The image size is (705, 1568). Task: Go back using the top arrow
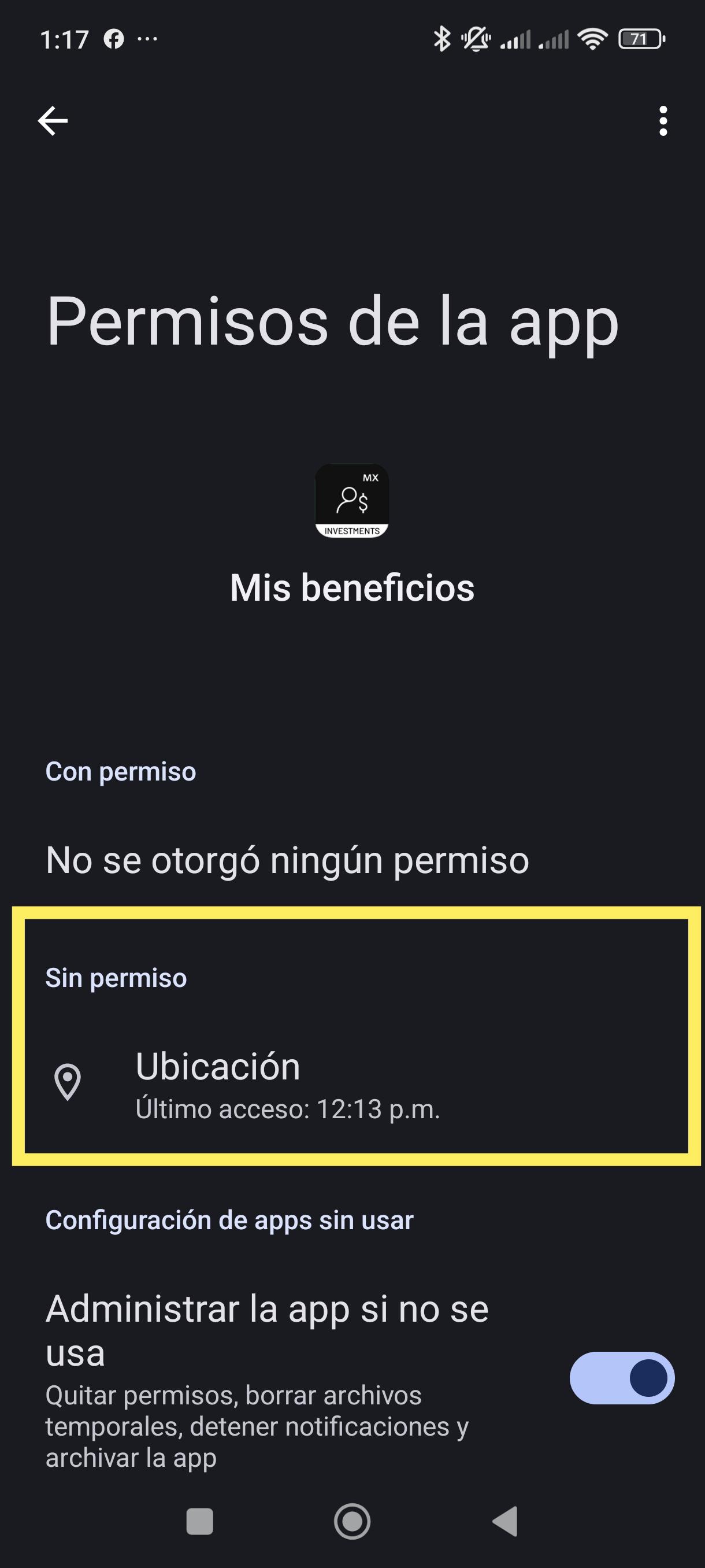point(53,120)
